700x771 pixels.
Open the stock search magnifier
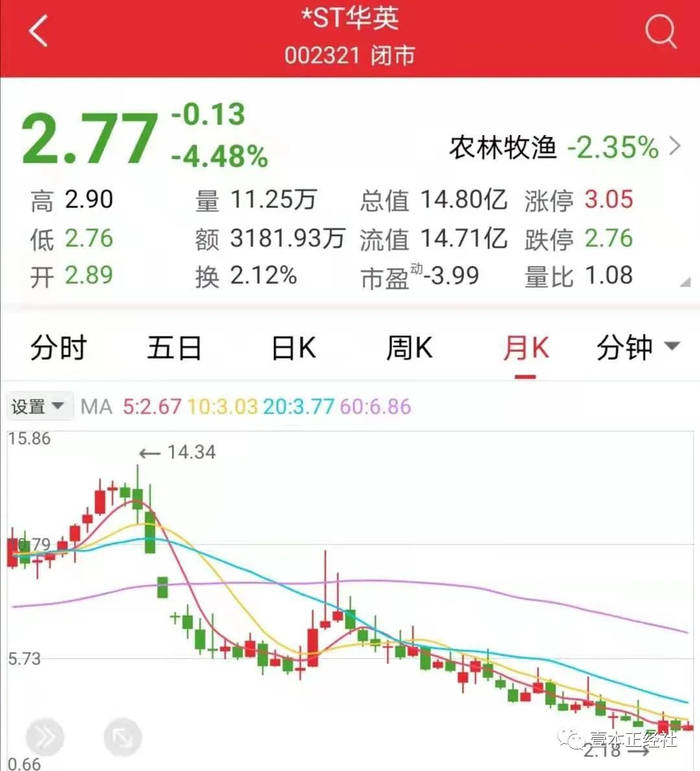coord(661,32)
